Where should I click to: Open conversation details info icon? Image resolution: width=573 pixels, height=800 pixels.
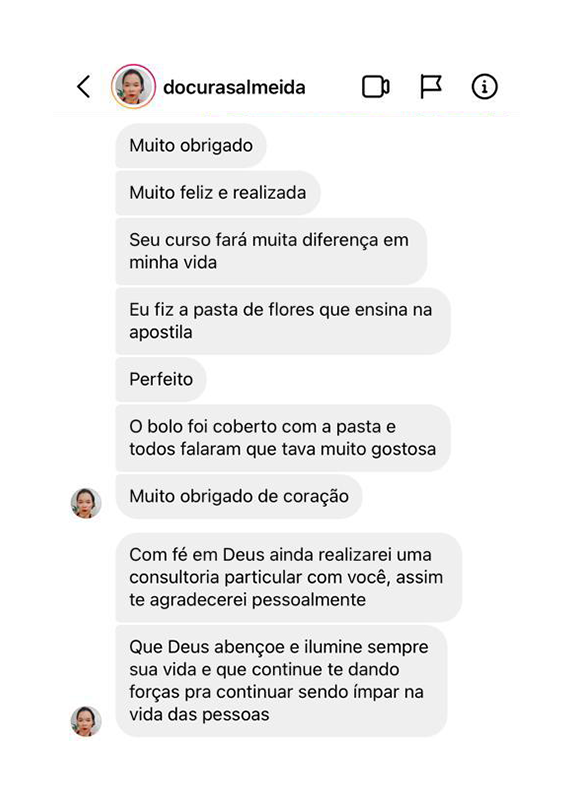[484, 86]
